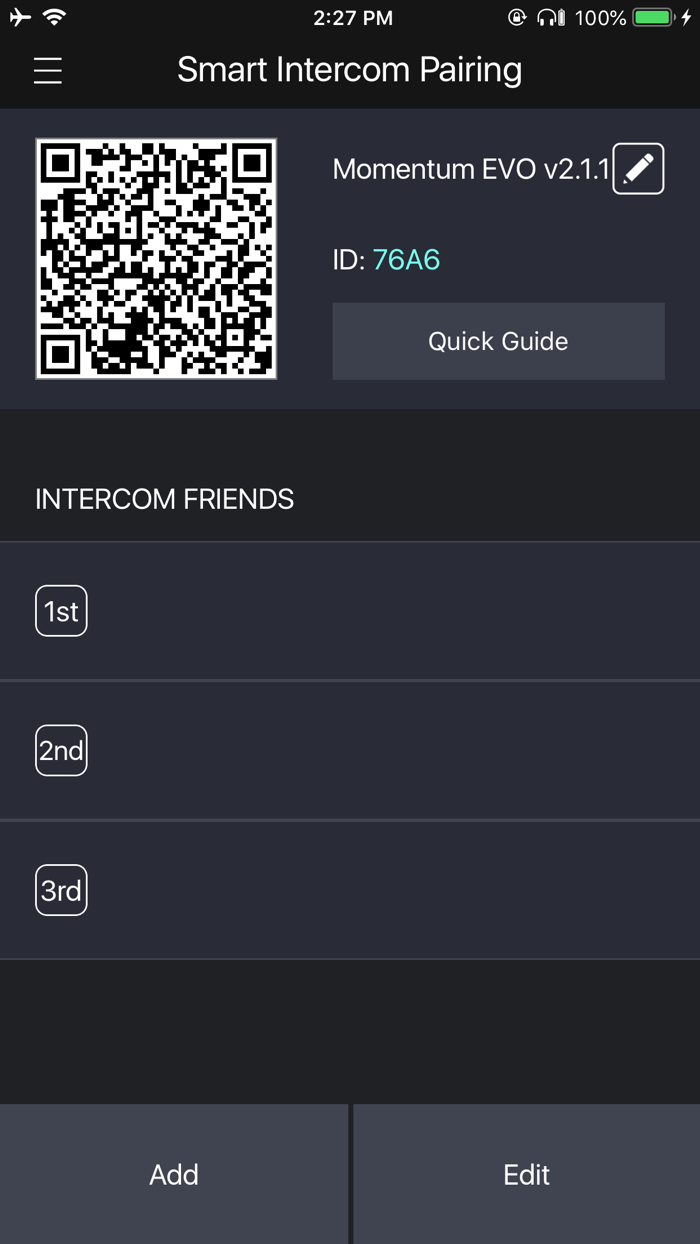Edit the Momentum EVO device name
The height and width of the screenshot is (1244, 700).
click(638, 168)
